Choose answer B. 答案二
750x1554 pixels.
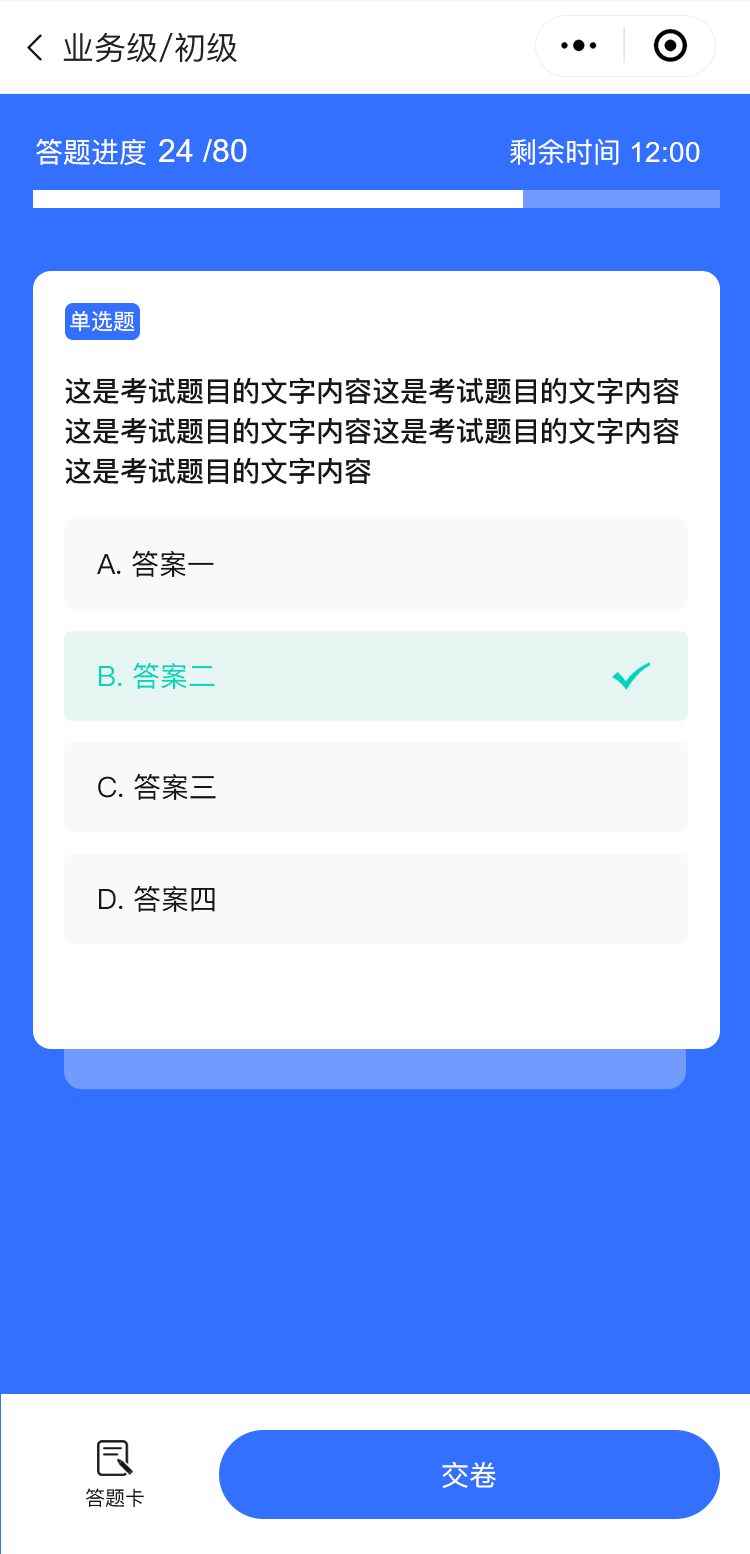point(375,676)
